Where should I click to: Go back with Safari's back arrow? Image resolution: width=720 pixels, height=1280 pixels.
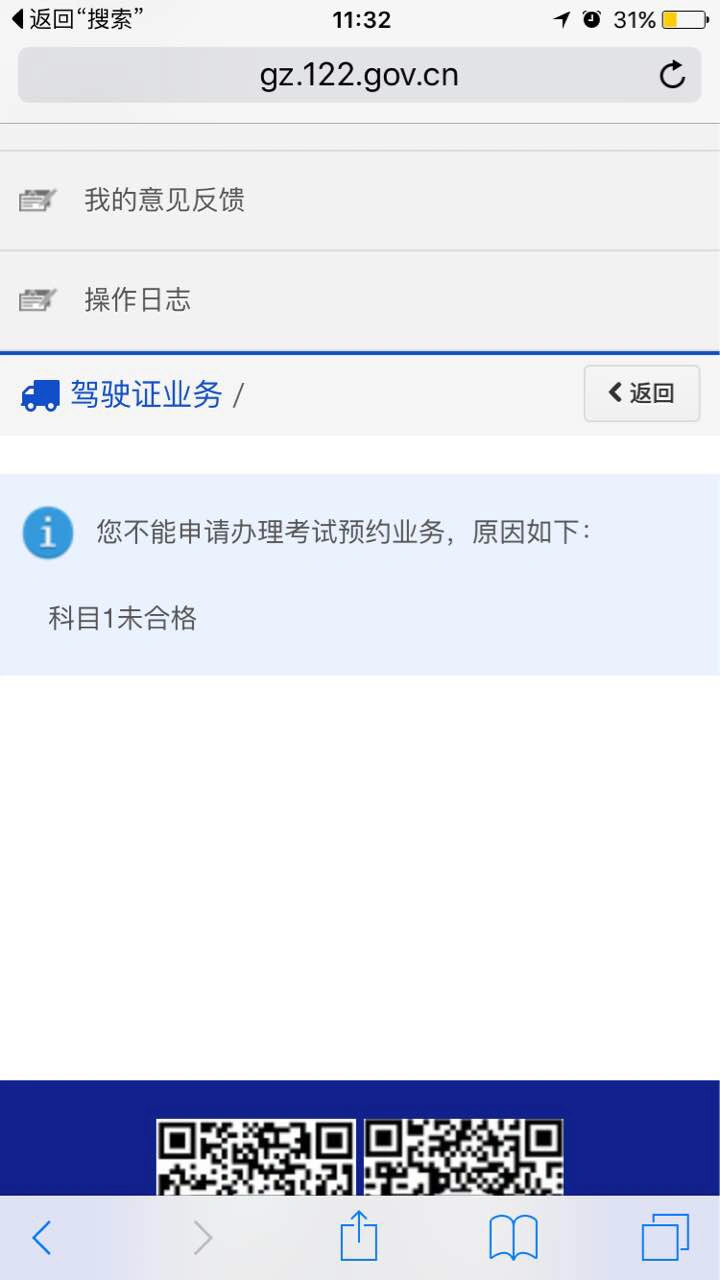(41, 1238)
